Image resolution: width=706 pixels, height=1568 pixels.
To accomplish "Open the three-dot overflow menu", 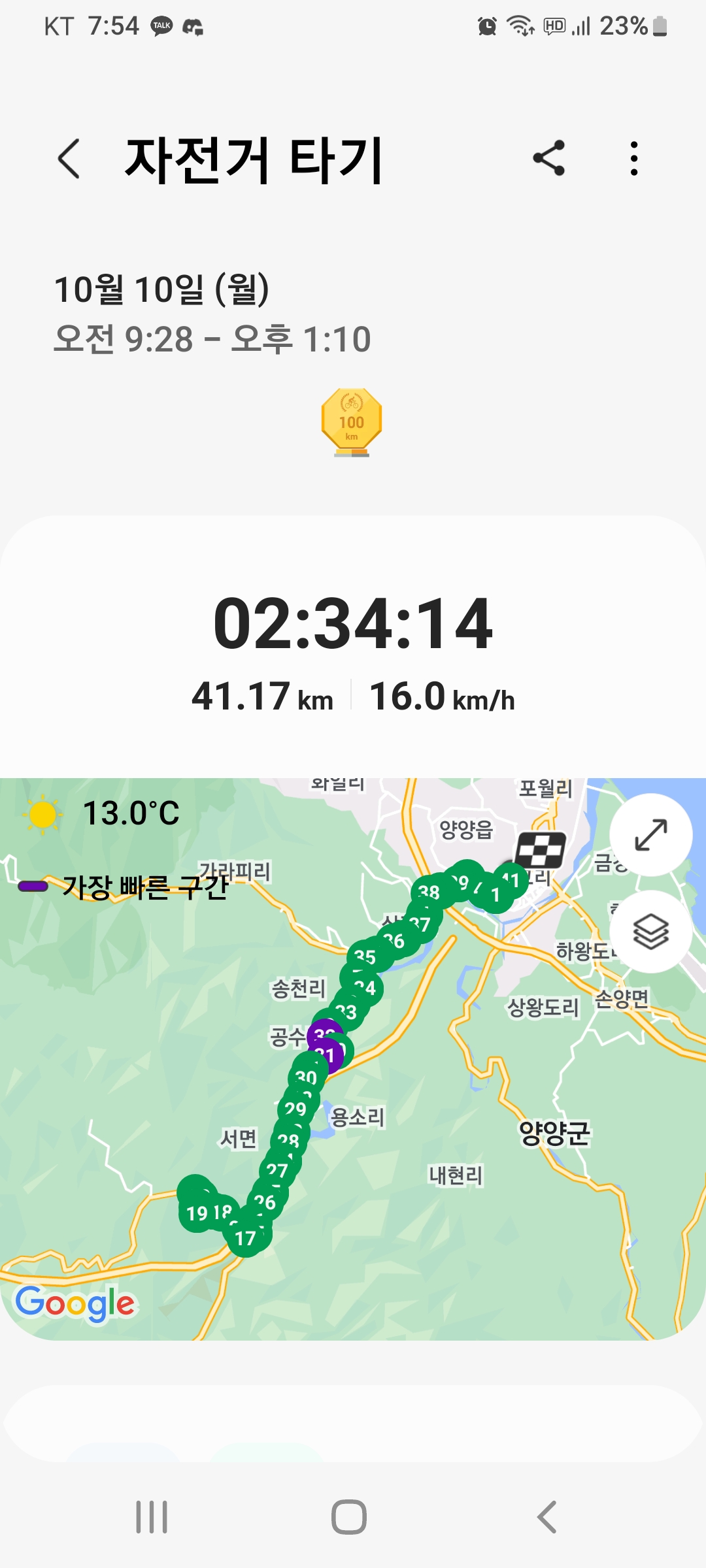I will point(633,158).
